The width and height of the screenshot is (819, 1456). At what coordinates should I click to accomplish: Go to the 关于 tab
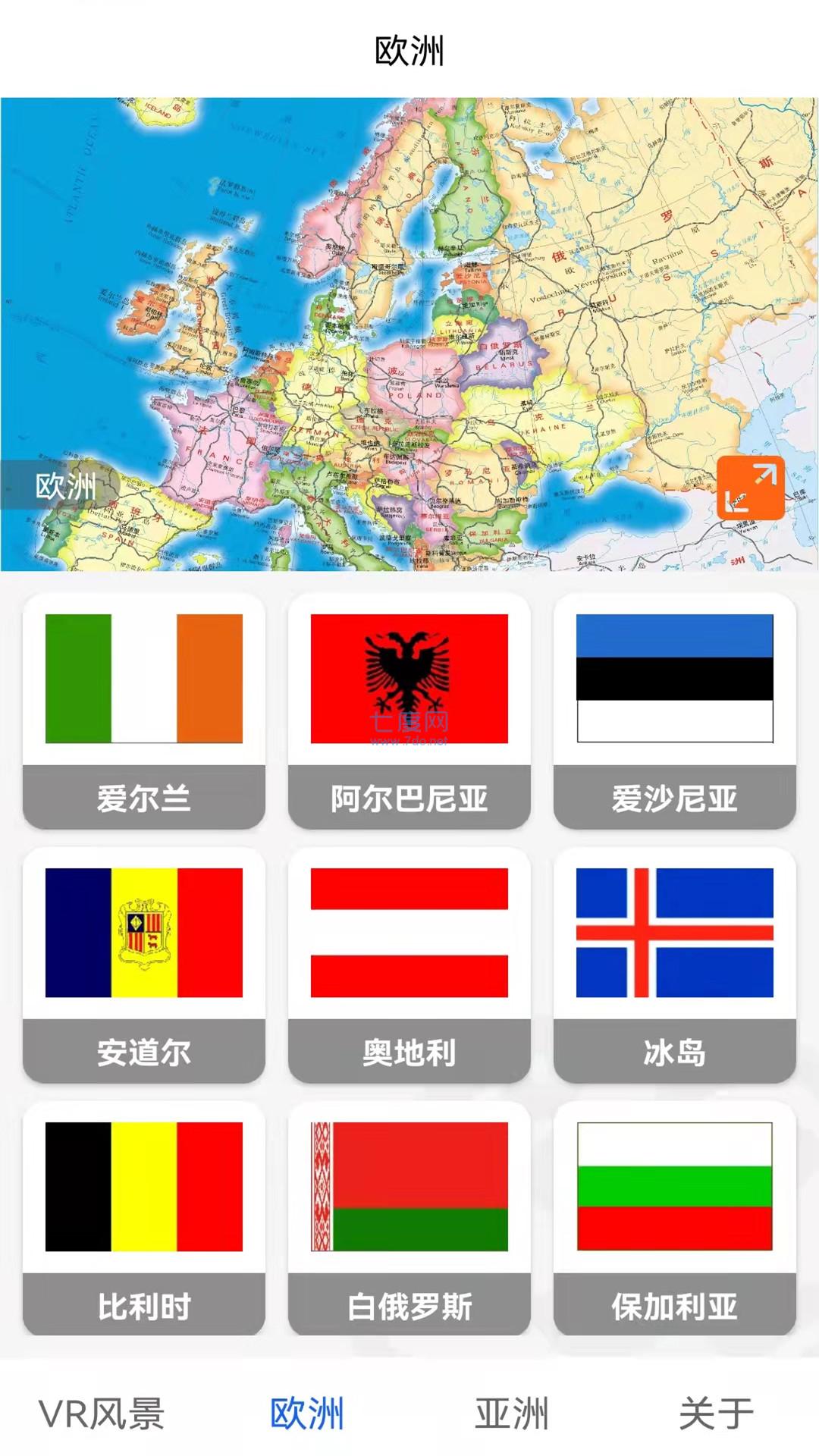pos(717,1414)
